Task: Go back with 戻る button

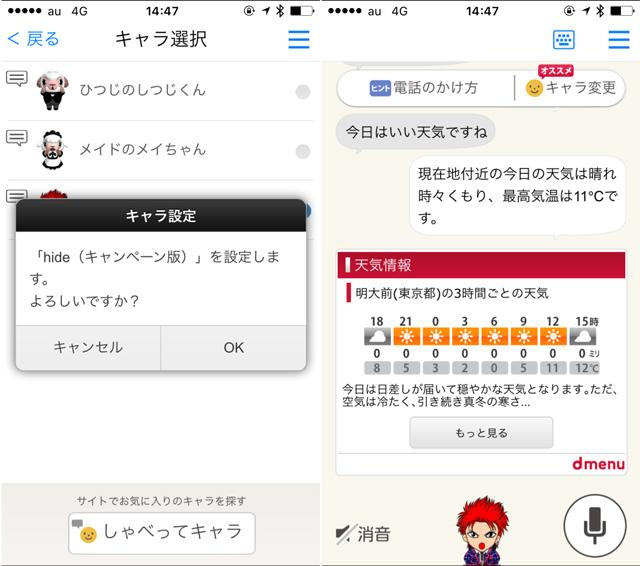Action: 33,40
